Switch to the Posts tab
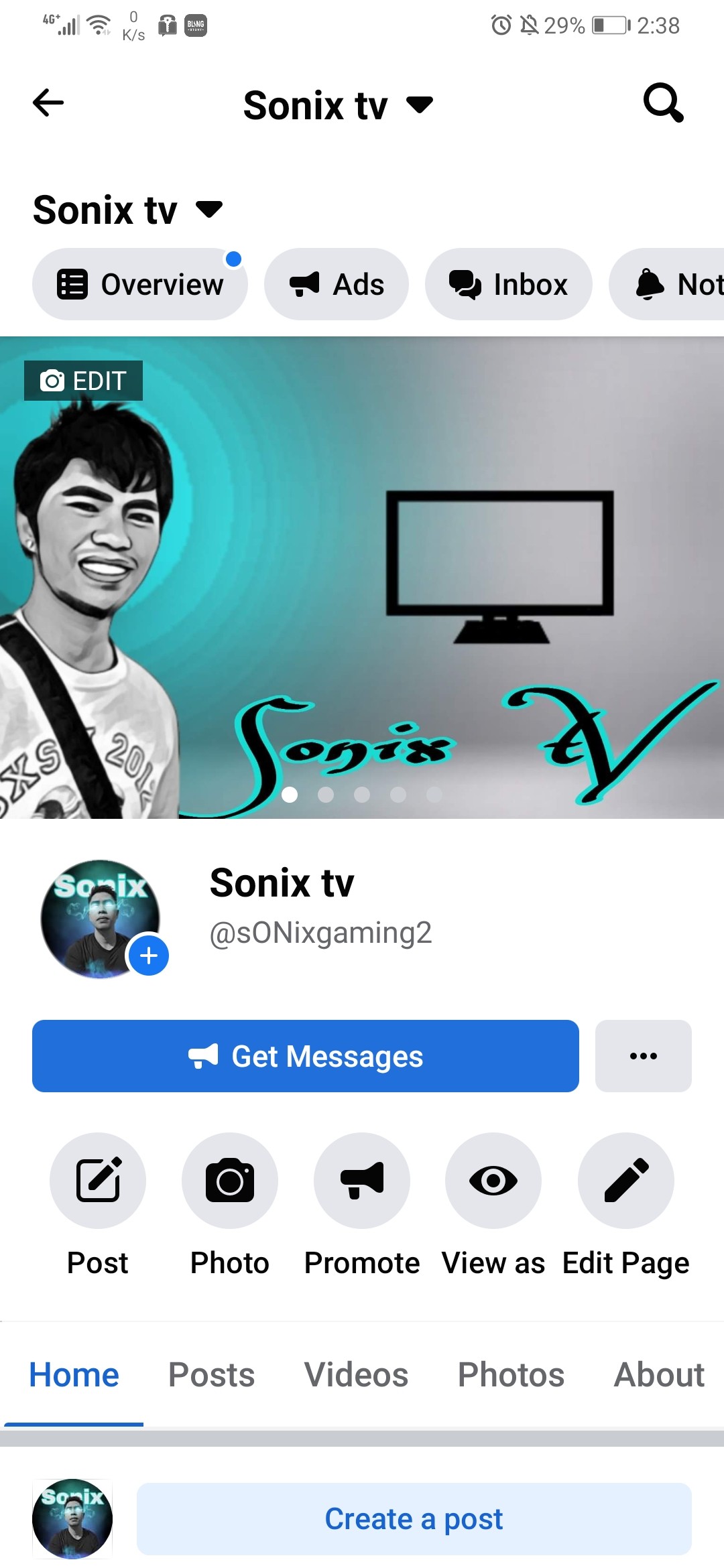 point(211,1375)
